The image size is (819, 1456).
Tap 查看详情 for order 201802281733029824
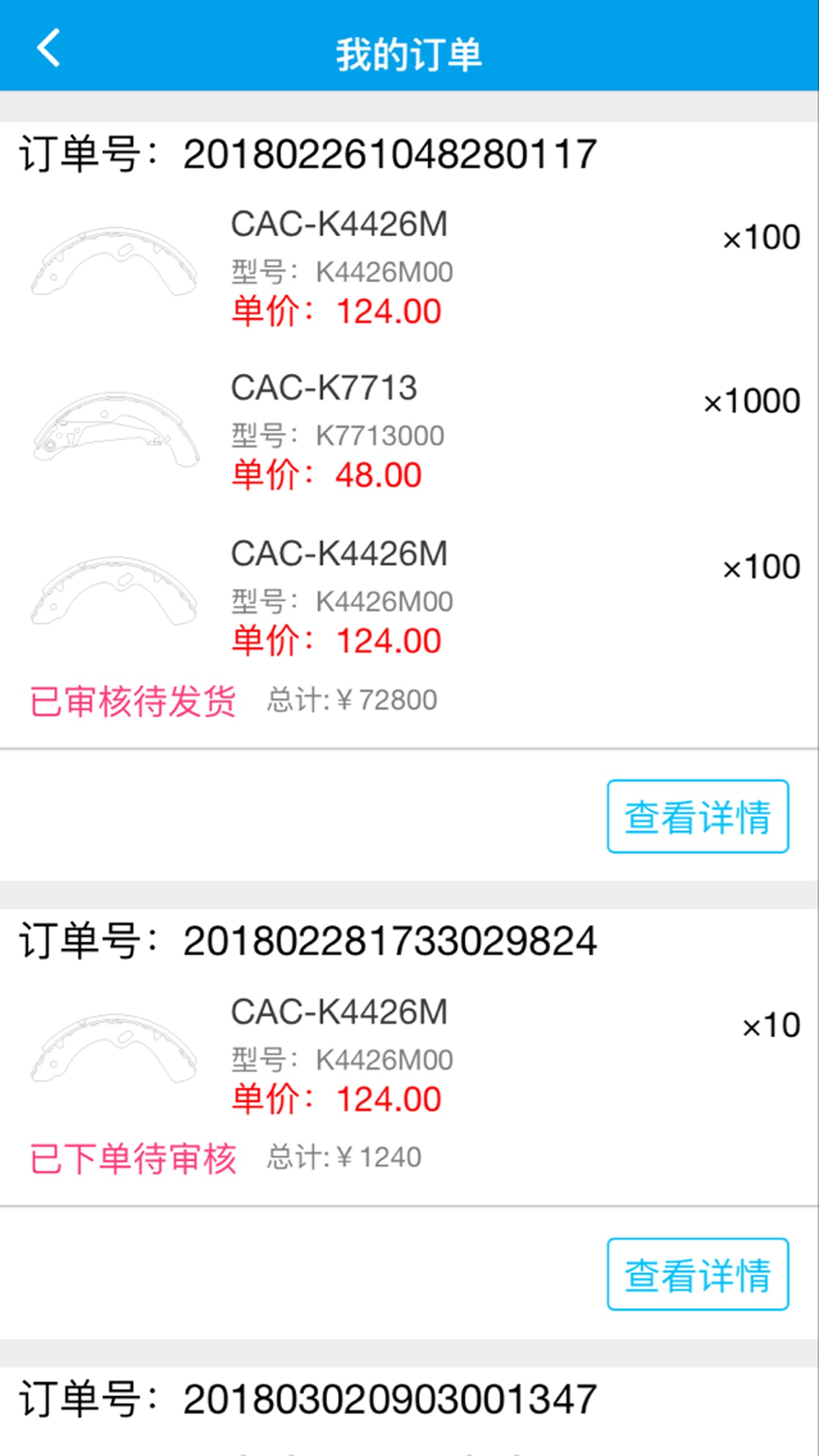click(698, 1274)
